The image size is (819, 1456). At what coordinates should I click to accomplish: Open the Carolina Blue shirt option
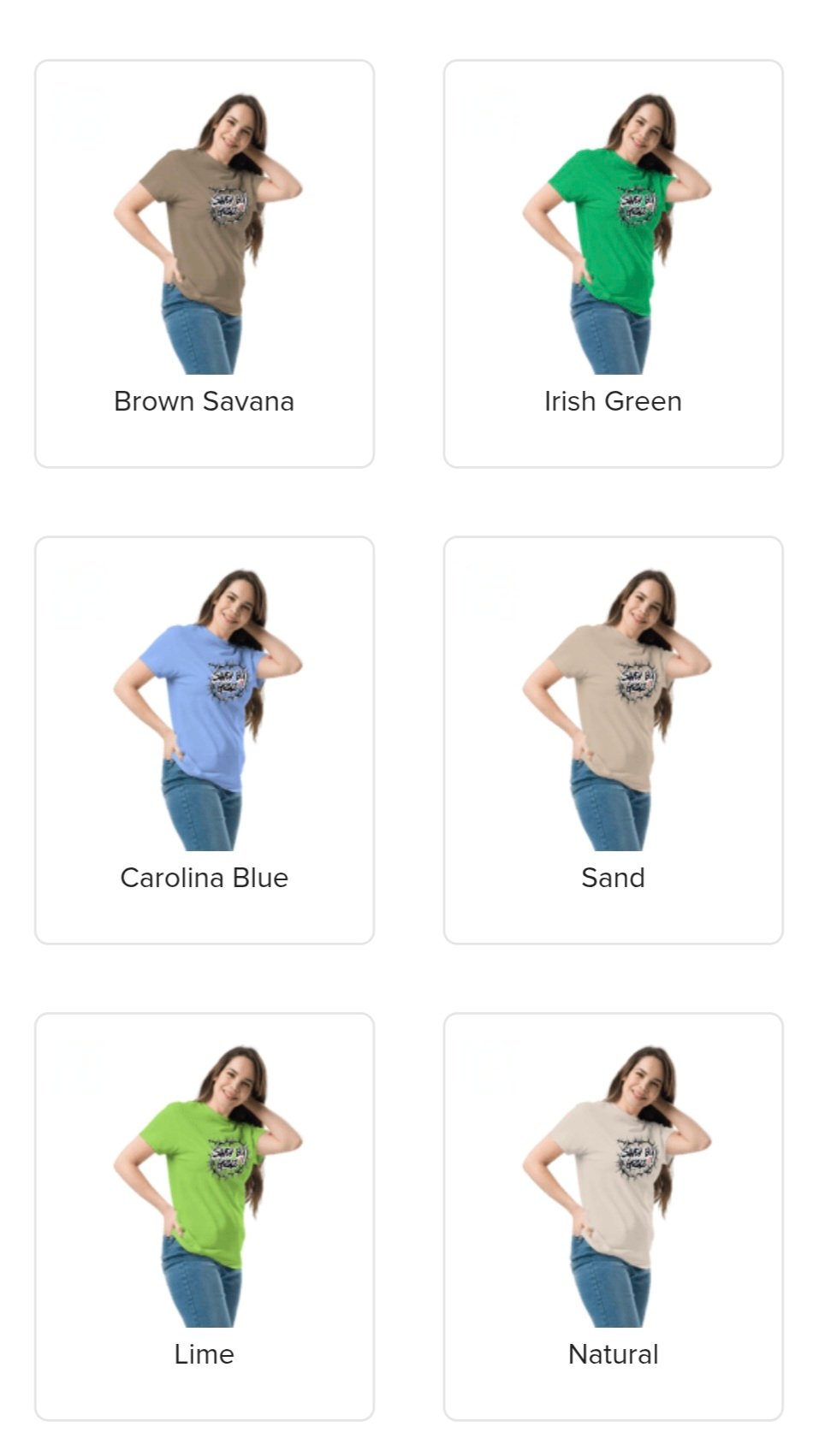(204, 740)
